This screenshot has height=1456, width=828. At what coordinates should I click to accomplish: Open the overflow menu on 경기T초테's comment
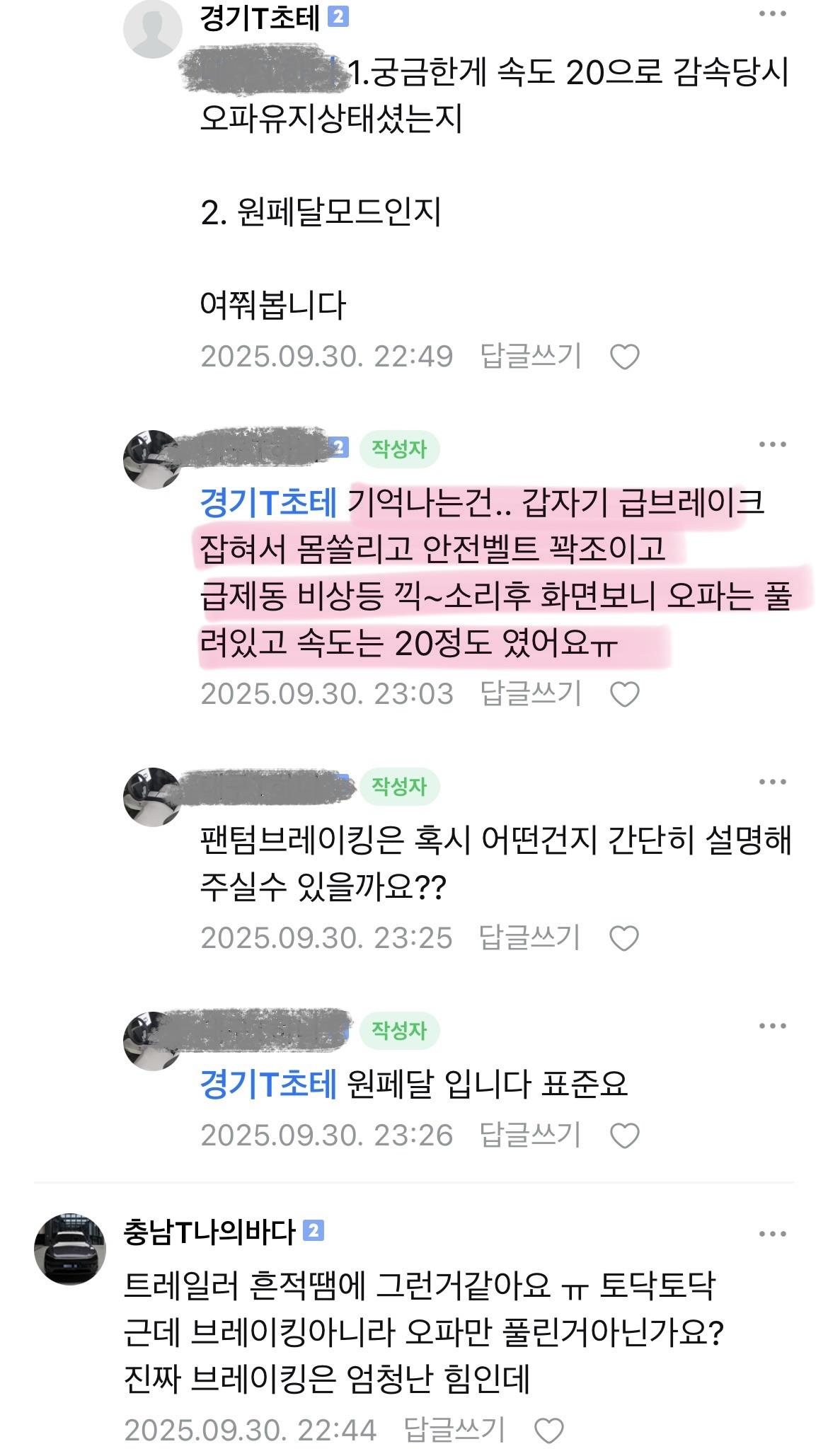coord(772,15)
